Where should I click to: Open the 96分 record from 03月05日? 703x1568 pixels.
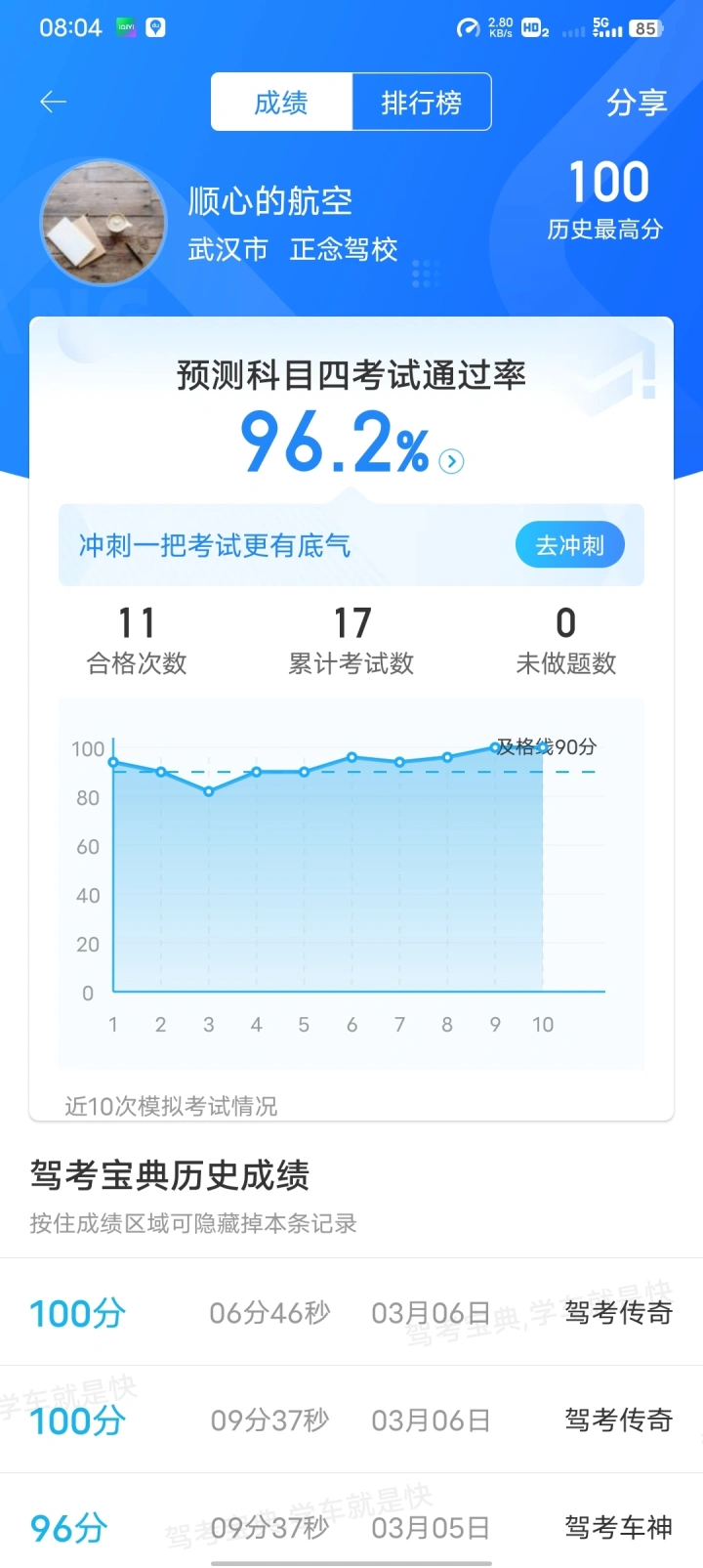(351, 1526)
